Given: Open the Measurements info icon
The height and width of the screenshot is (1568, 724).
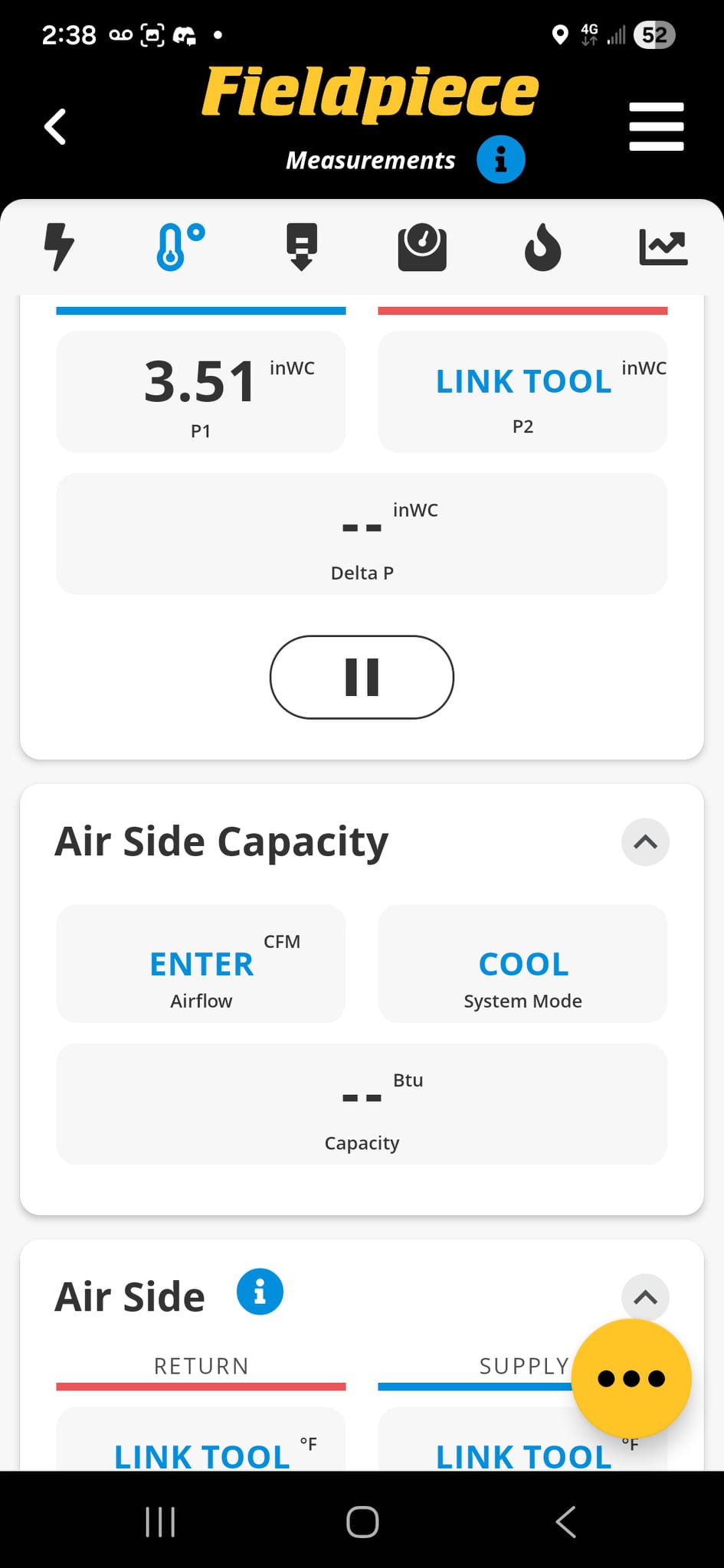Looking at the screenshot, I should coord(500,159).
